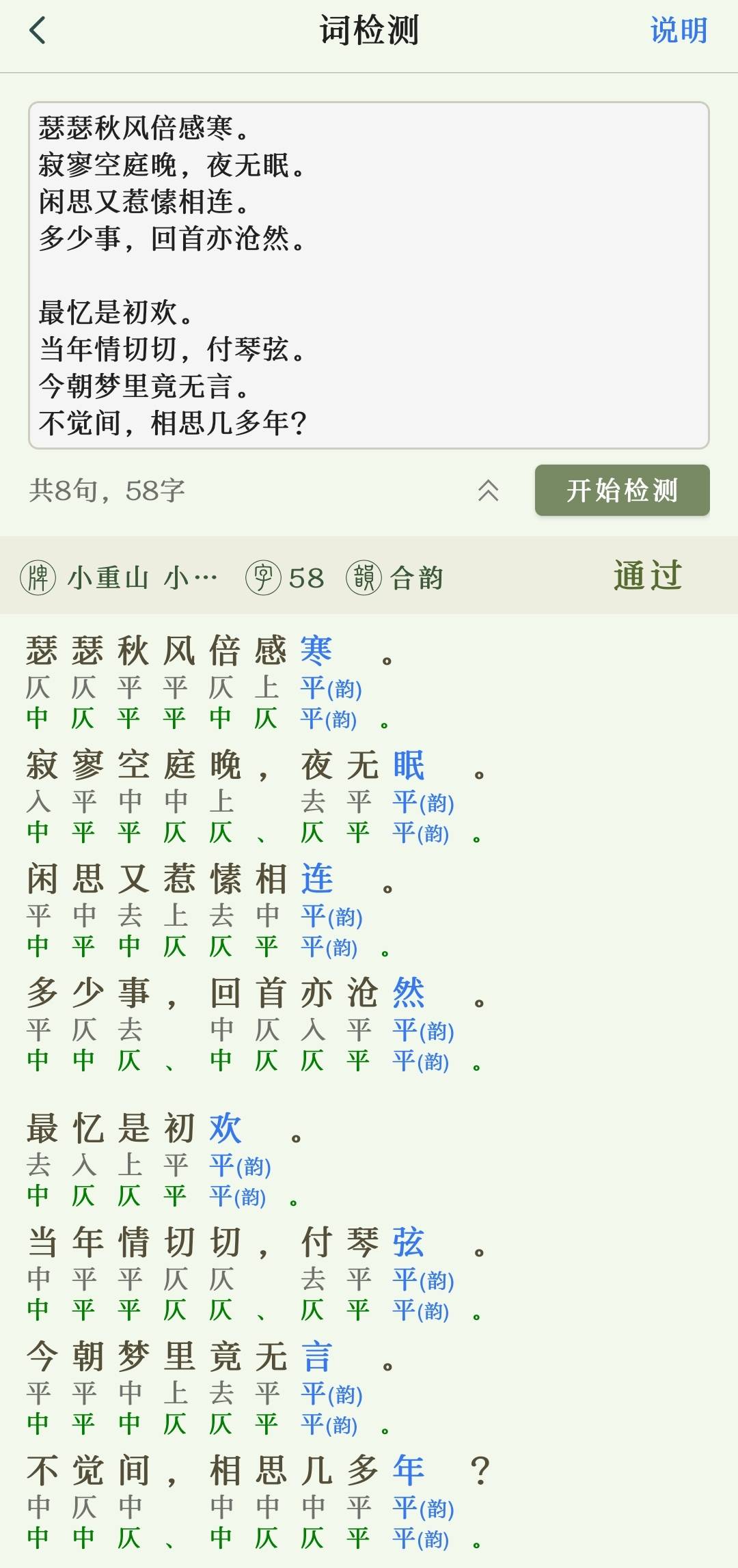Go back using the top-left arrow
This screenshot has width=738, height=1568.
38,31
